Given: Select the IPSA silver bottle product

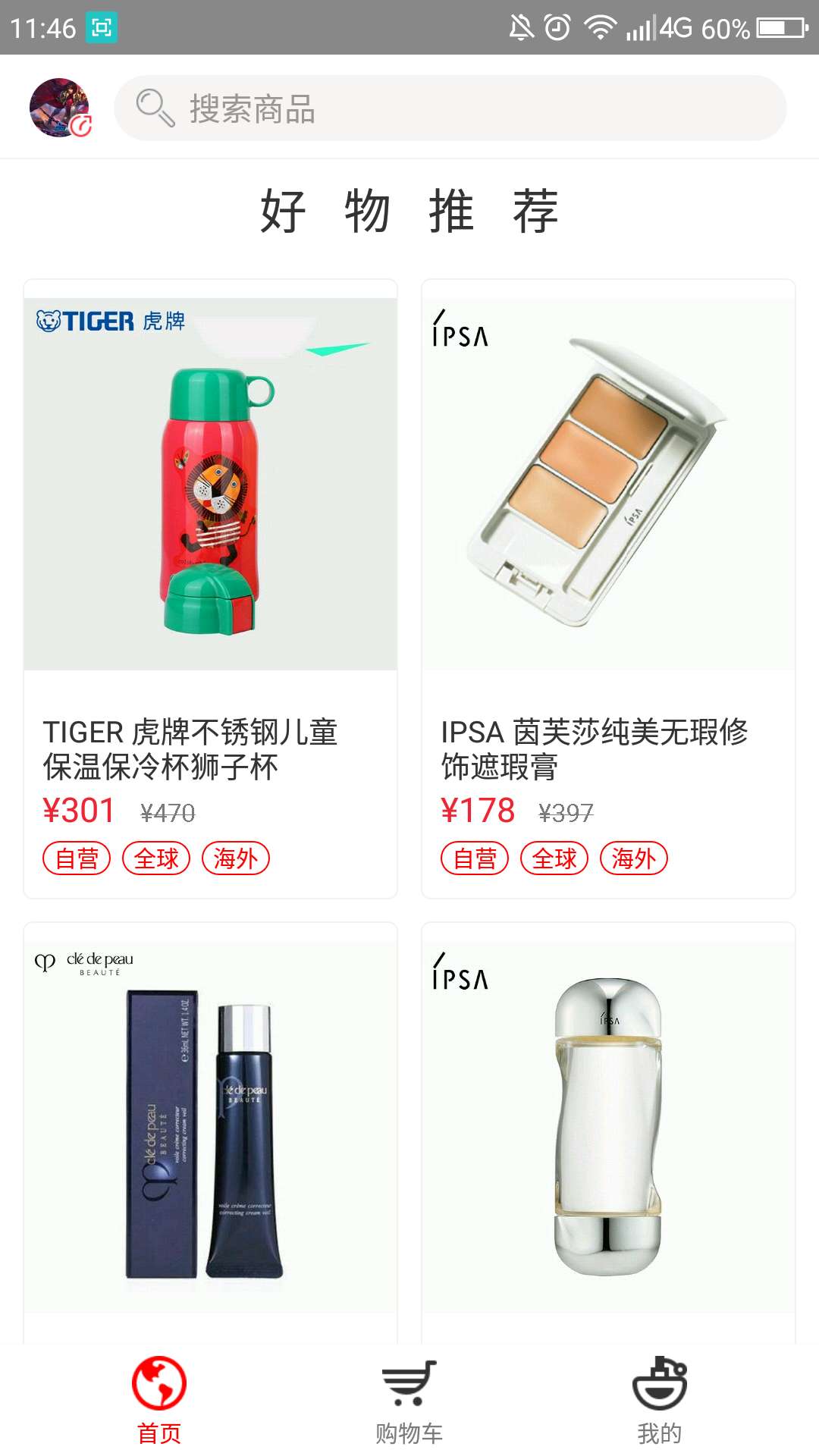Looking at the screenshot, I should (x=608, y=1130).
